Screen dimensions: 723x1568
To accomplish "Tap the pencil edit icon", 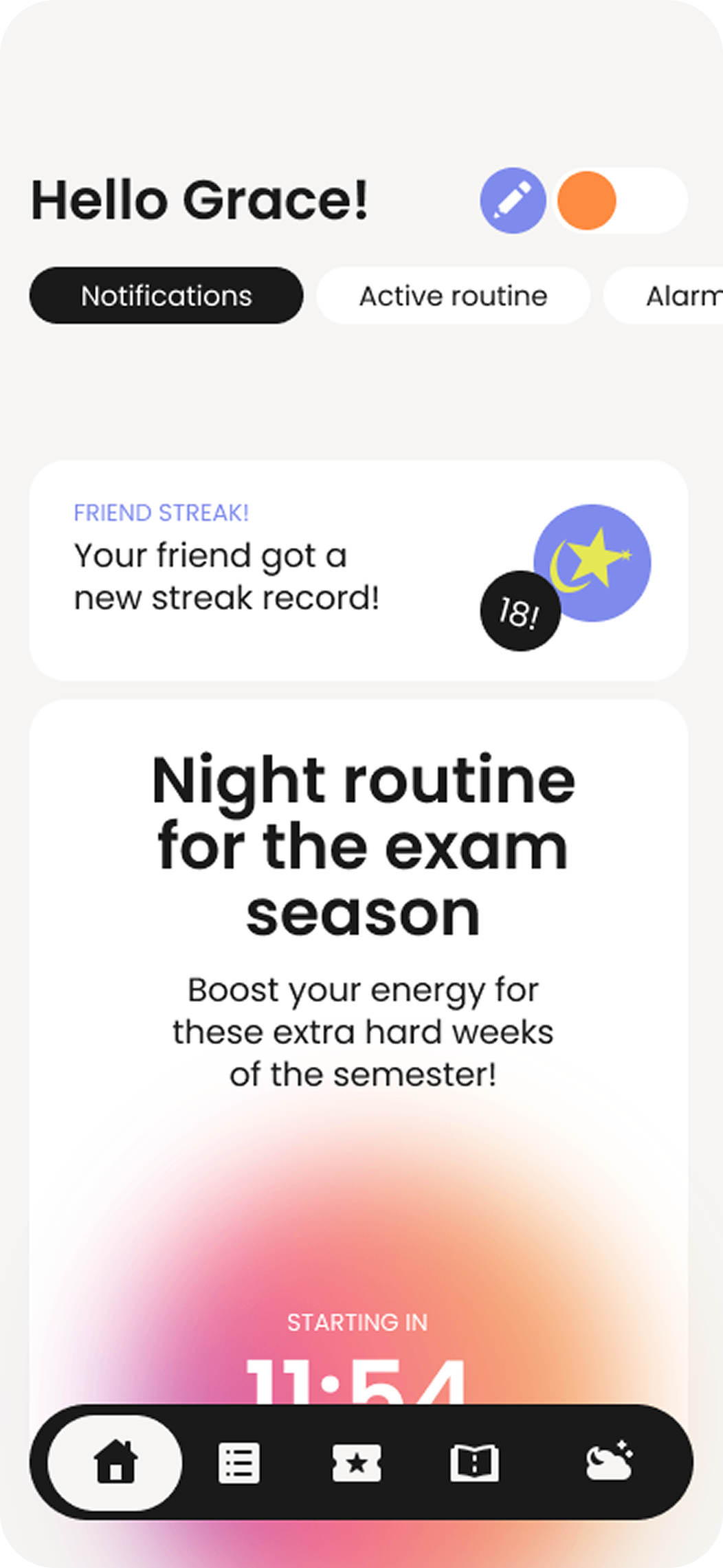I will point(513,200).
